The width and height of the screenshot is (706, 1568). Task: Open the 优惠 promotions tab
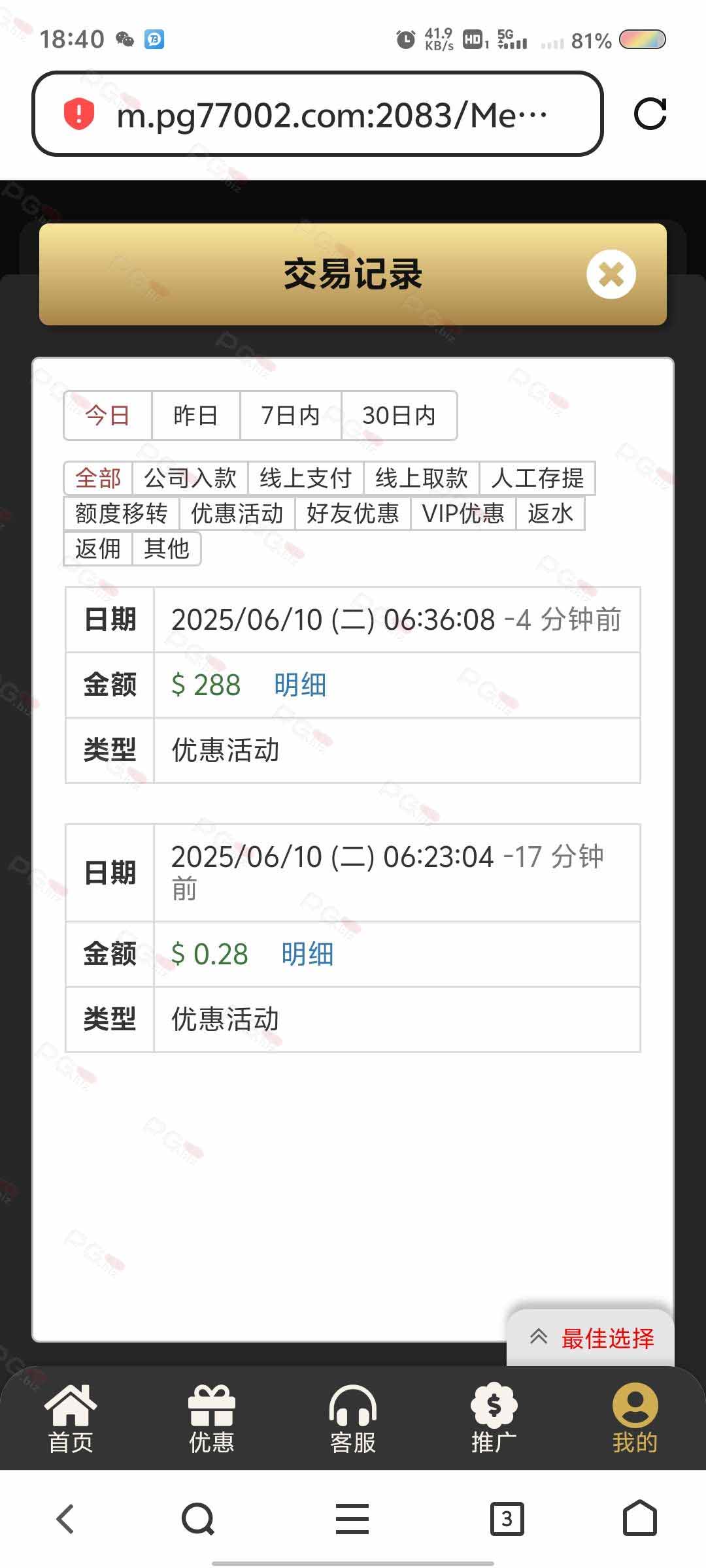pyautogui.click(x=211, y=1418)
